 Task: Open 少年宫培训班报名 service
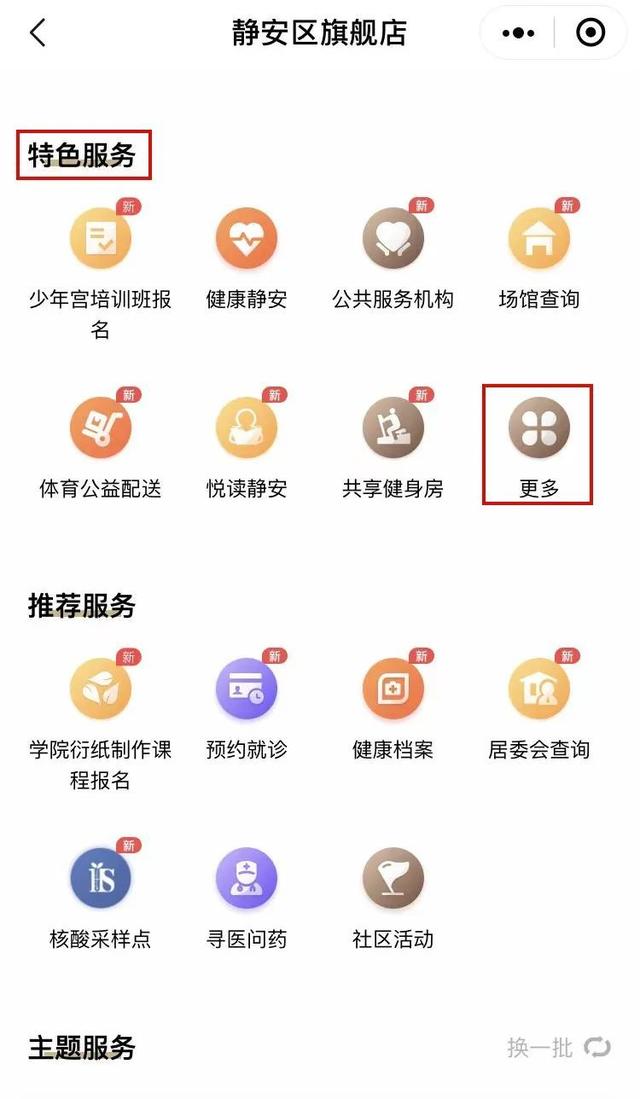[x=100, y=241]
